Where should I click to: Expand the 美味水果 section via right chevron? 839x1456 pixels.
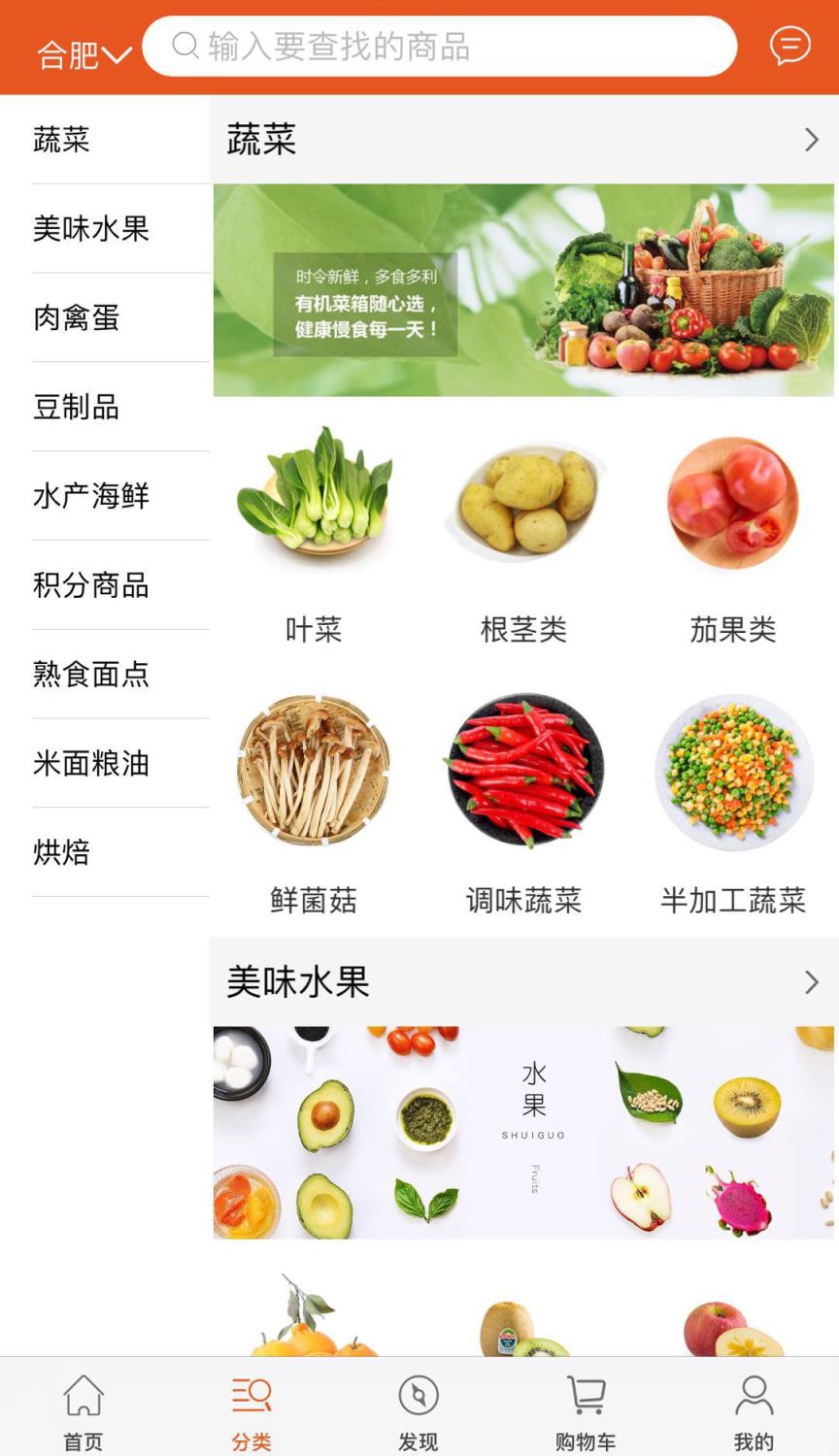[813, 982]
